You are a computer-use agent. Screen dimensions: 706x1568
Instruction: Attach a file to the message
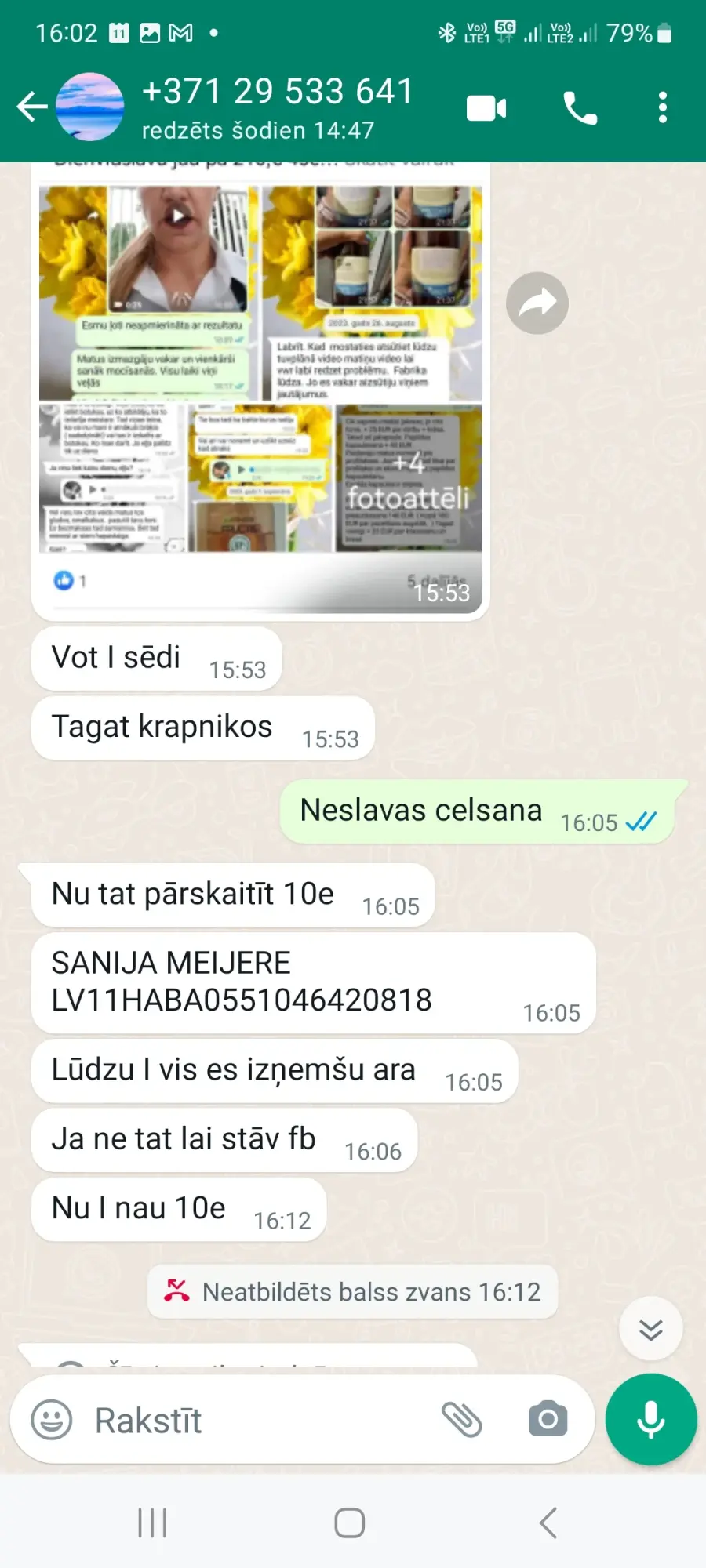[461, 1419]
